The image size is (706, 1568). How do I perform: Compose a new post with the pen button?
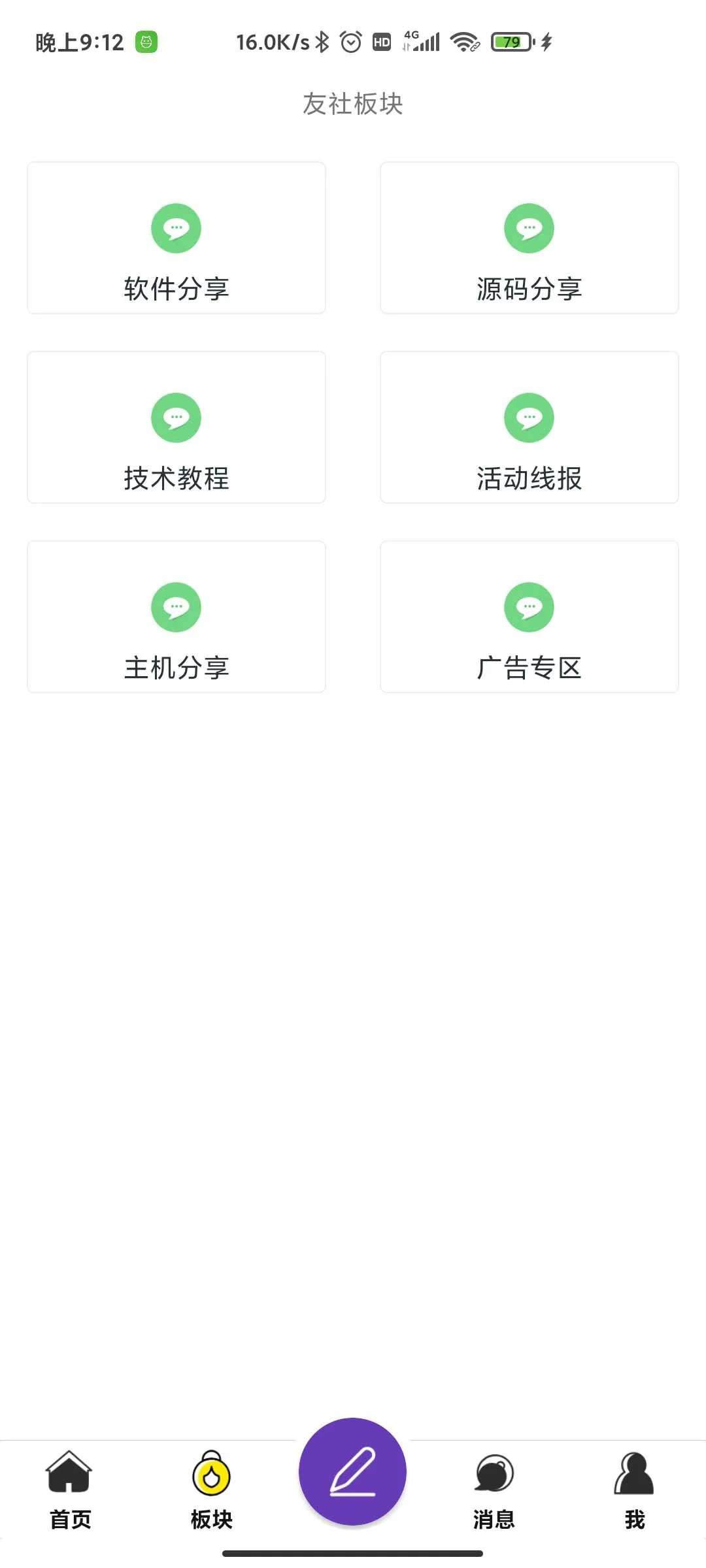click(352, 1472)
